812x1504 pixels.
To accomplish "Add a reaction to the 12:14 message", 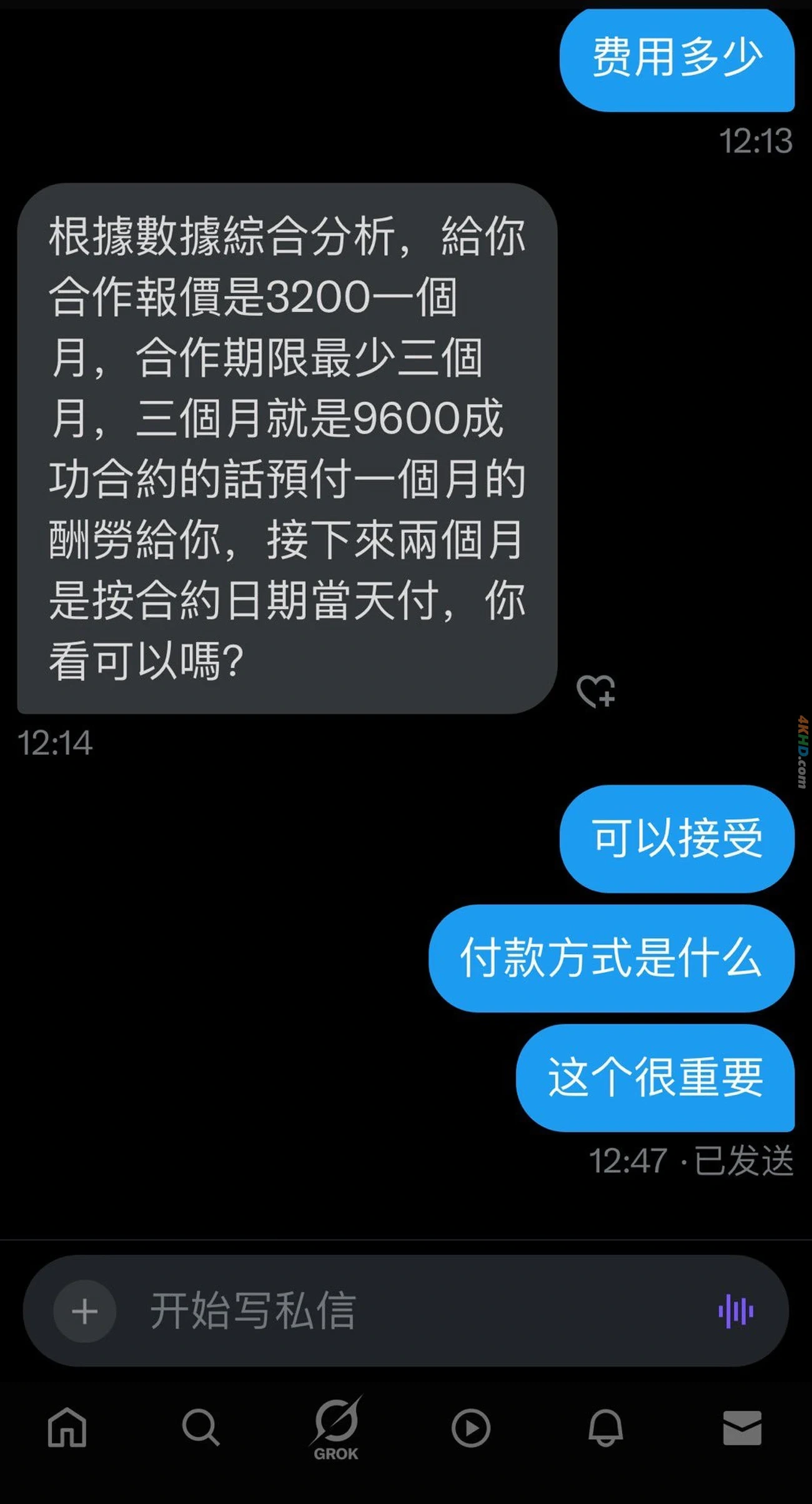I will tap(596, 691).
